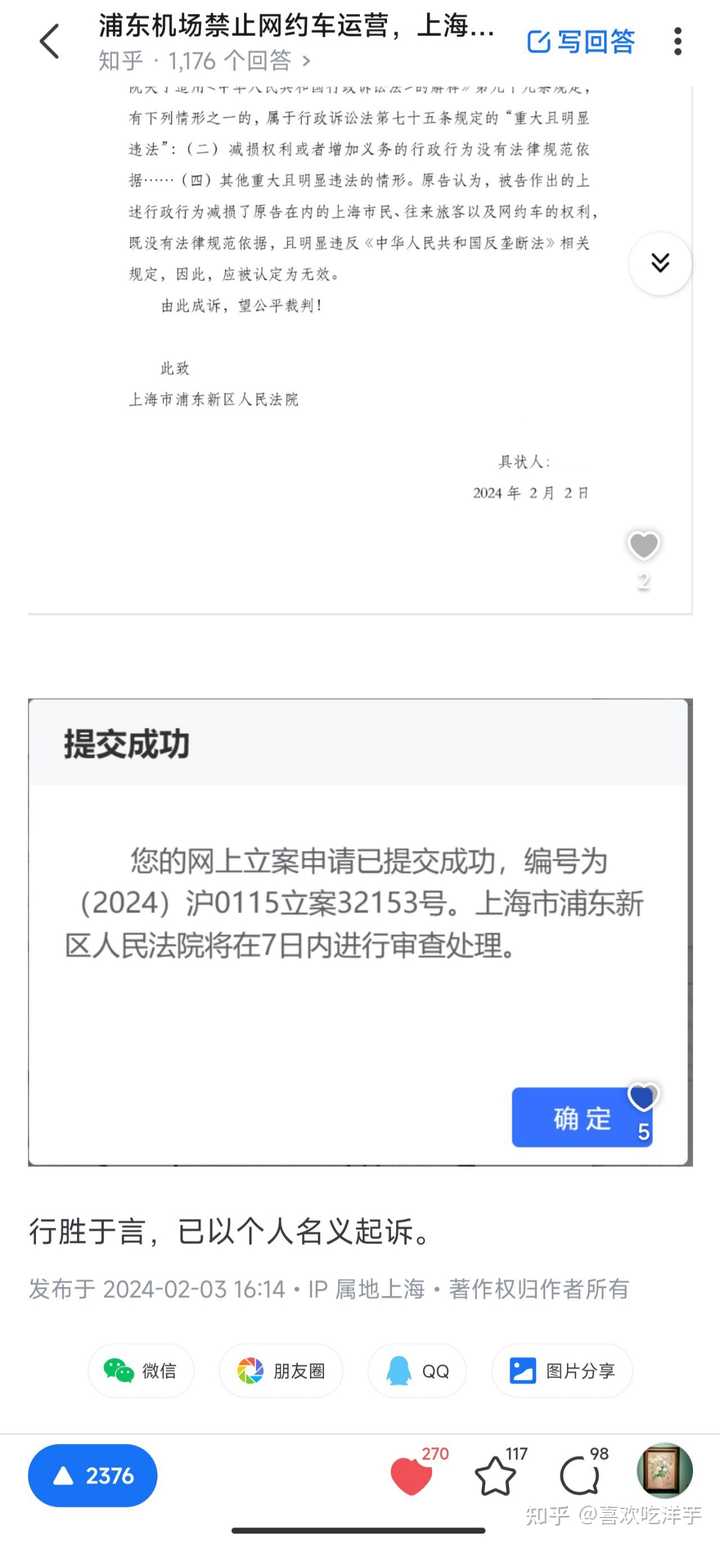The height and width of the screenshot is (1544, 720).
Task: Share to 微信
Action: pos(141,1371)
